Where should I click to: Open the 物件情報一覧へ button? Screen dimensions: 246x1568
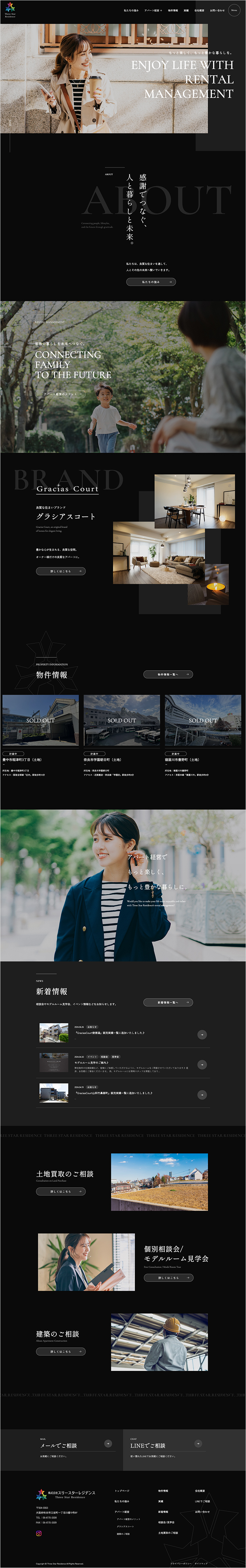pos(168,674)
